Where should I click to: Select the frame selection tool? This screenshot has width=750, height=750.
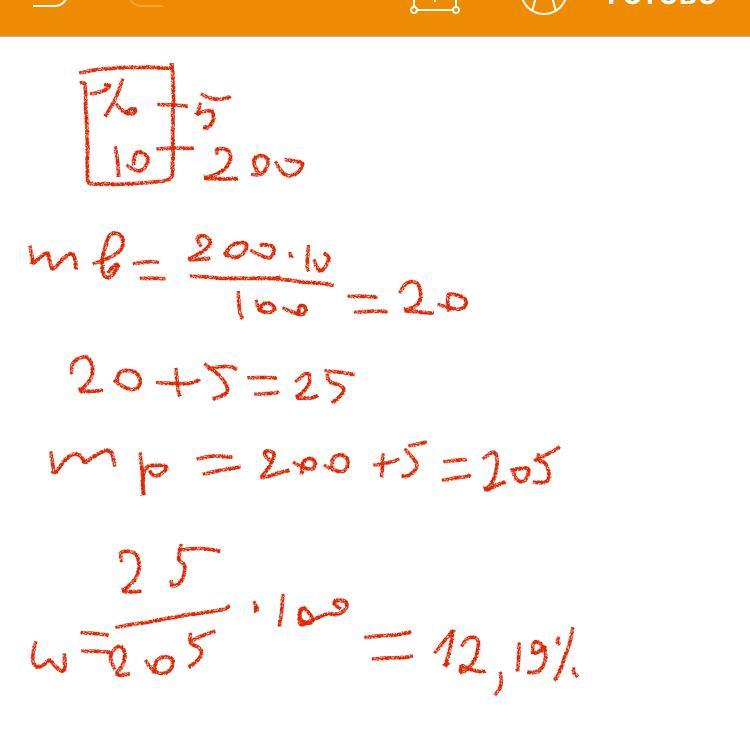tap(435, 6)
